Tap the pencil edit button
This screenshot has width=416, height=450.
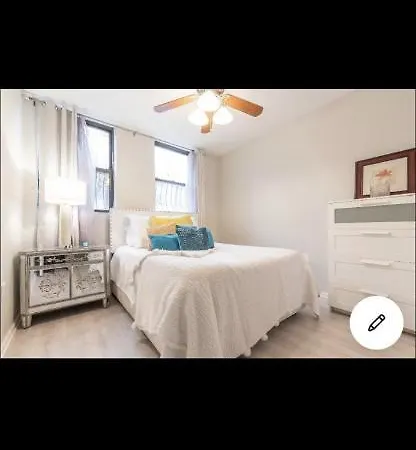(377, 323)
